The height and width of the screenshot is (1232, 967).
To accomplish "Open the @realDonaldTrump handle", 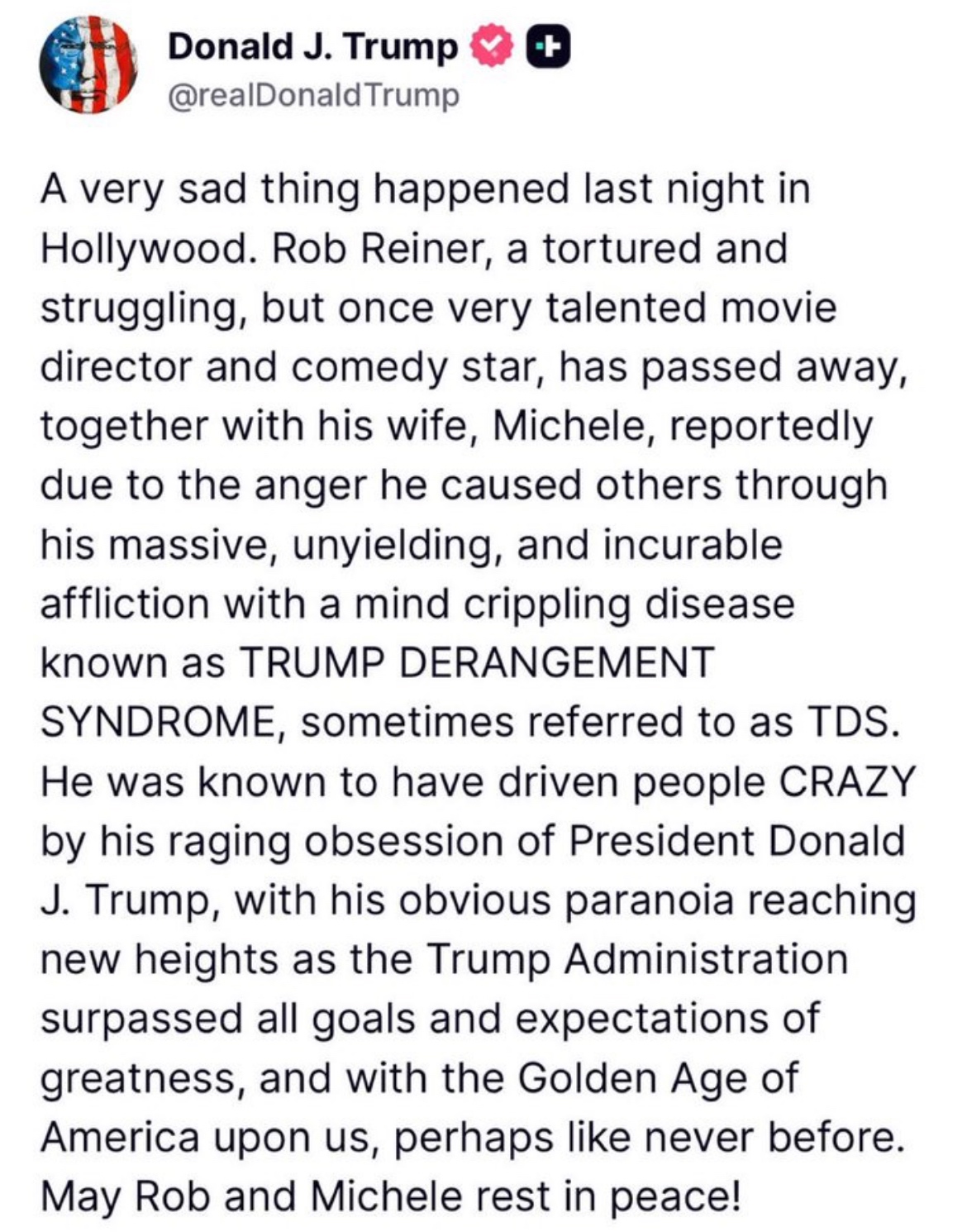I will click(x=312, y=96).
